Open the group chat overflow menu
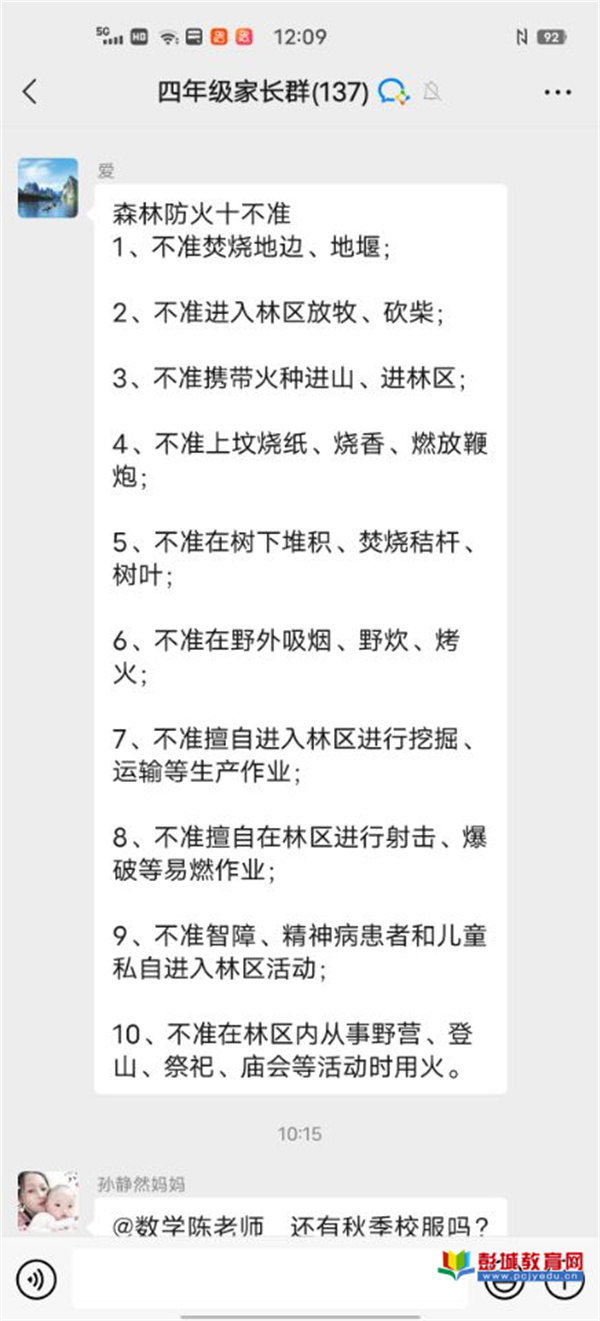600x1321 pixels. (x=557, y=92)
